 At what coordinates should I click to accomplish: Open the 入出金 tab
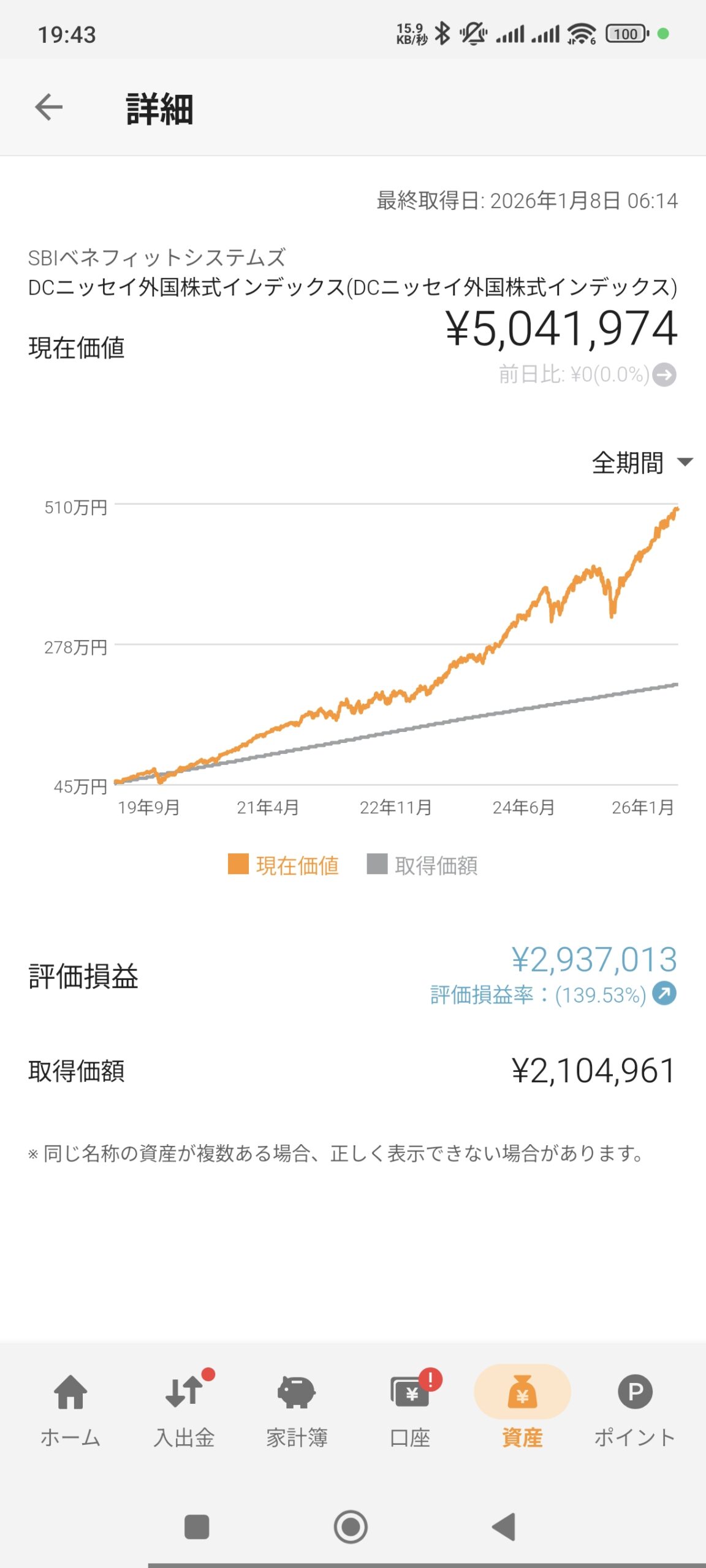[x=184, y=1409]
